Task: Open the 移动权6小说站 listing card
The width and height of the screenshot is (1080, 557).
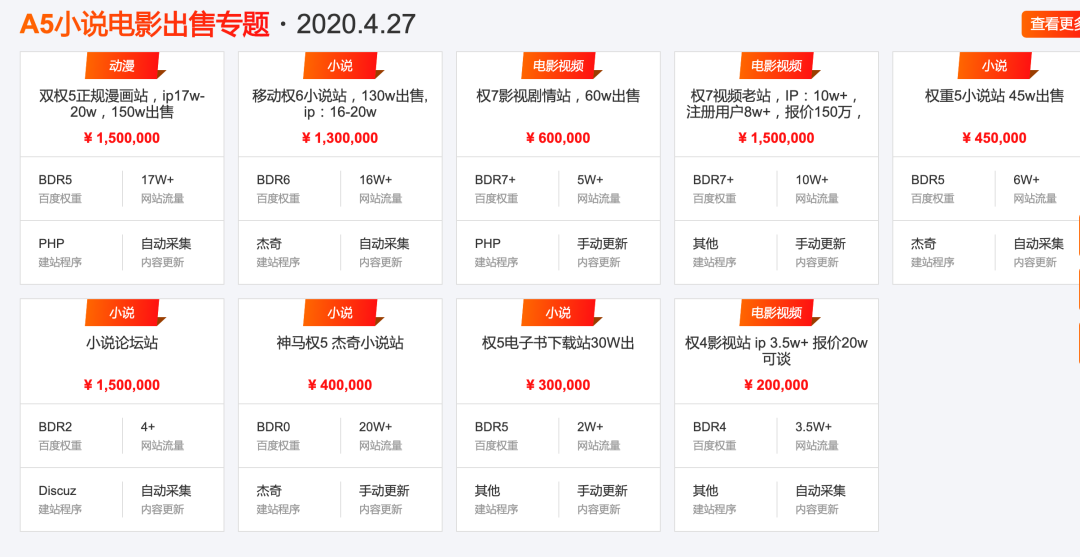Action: (x=340, y=104)
